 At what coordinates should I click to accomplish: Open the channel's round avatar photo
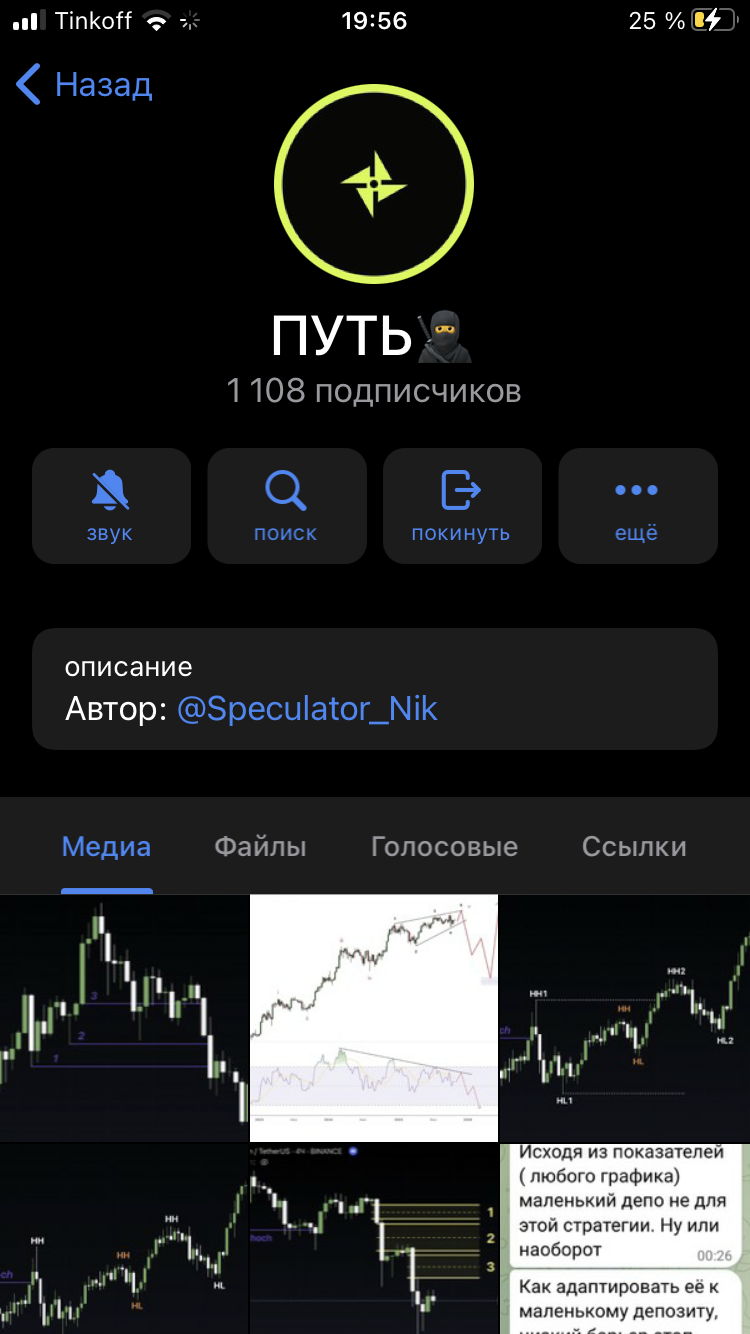coord(374,183)
